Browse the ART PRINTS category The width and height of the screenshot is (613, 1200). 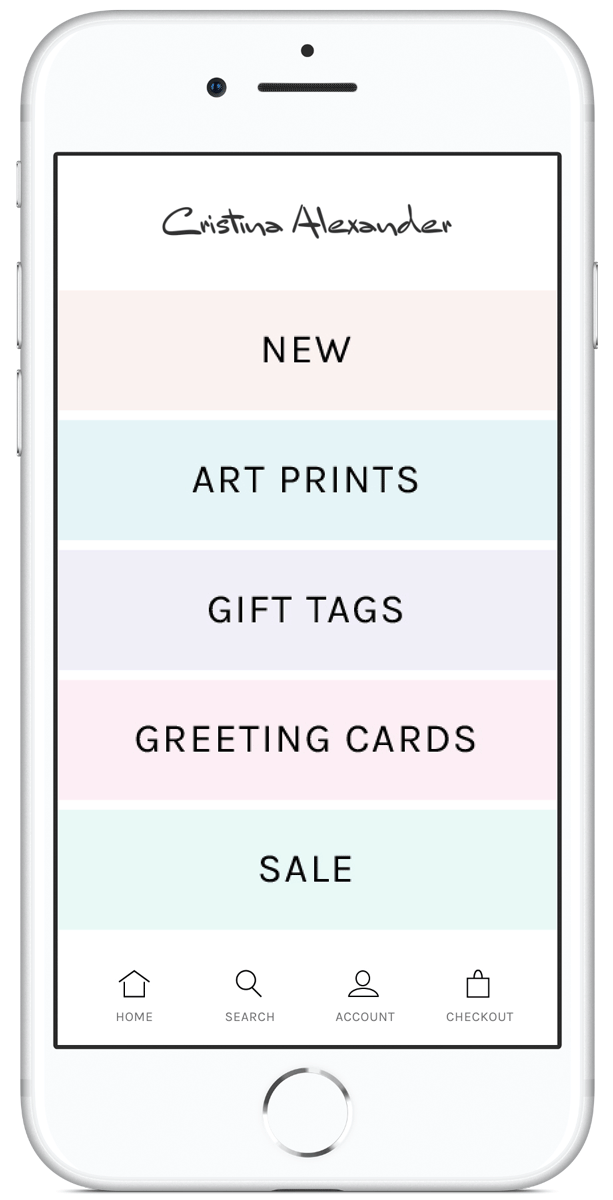[307, 480]
